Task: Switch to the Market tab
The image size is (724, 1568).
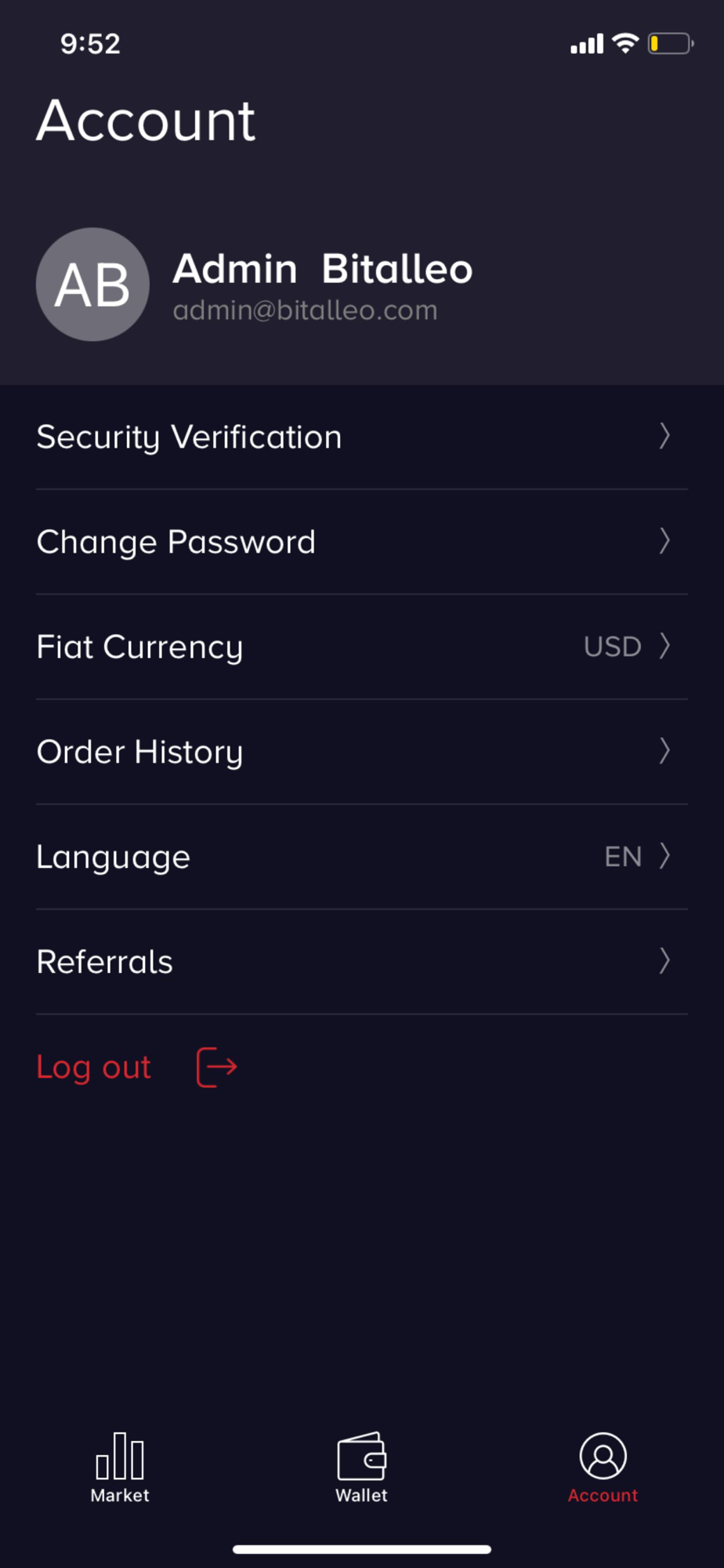Action: point(120,1468)
